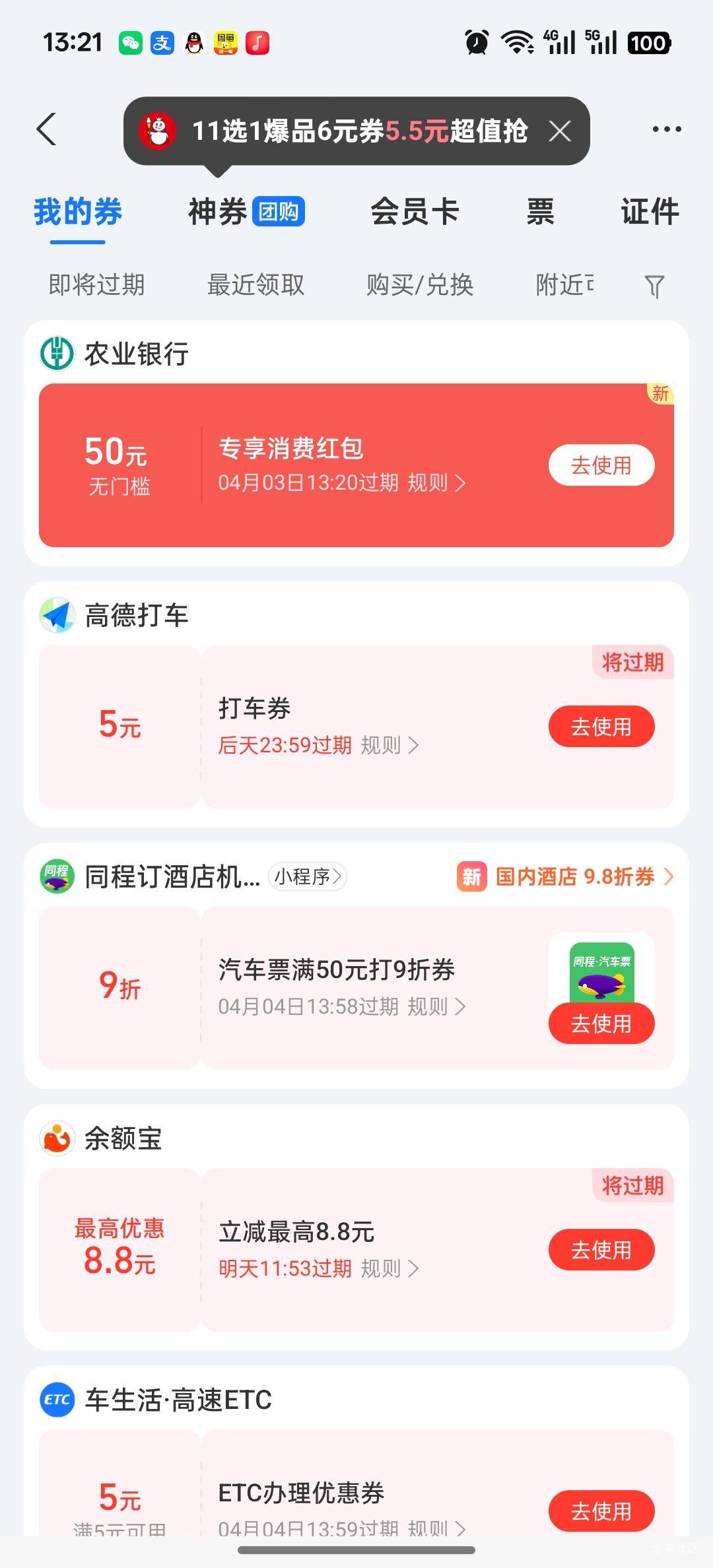Redeem the 余额宝 立减最高8.8元 coupon

[x=601, y=1250]
